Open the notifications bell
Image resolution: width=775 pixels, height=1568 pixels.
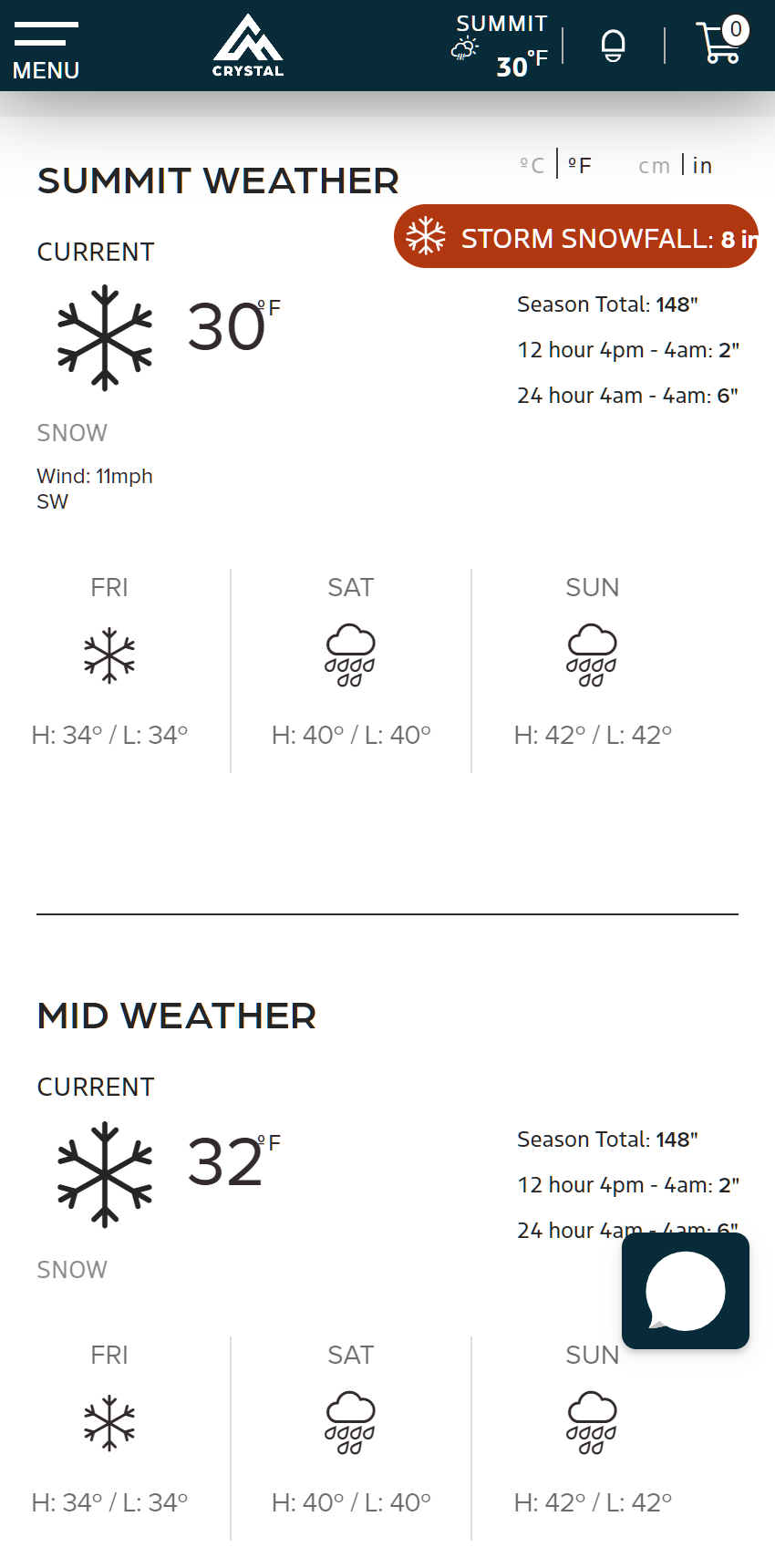point(614,46)
